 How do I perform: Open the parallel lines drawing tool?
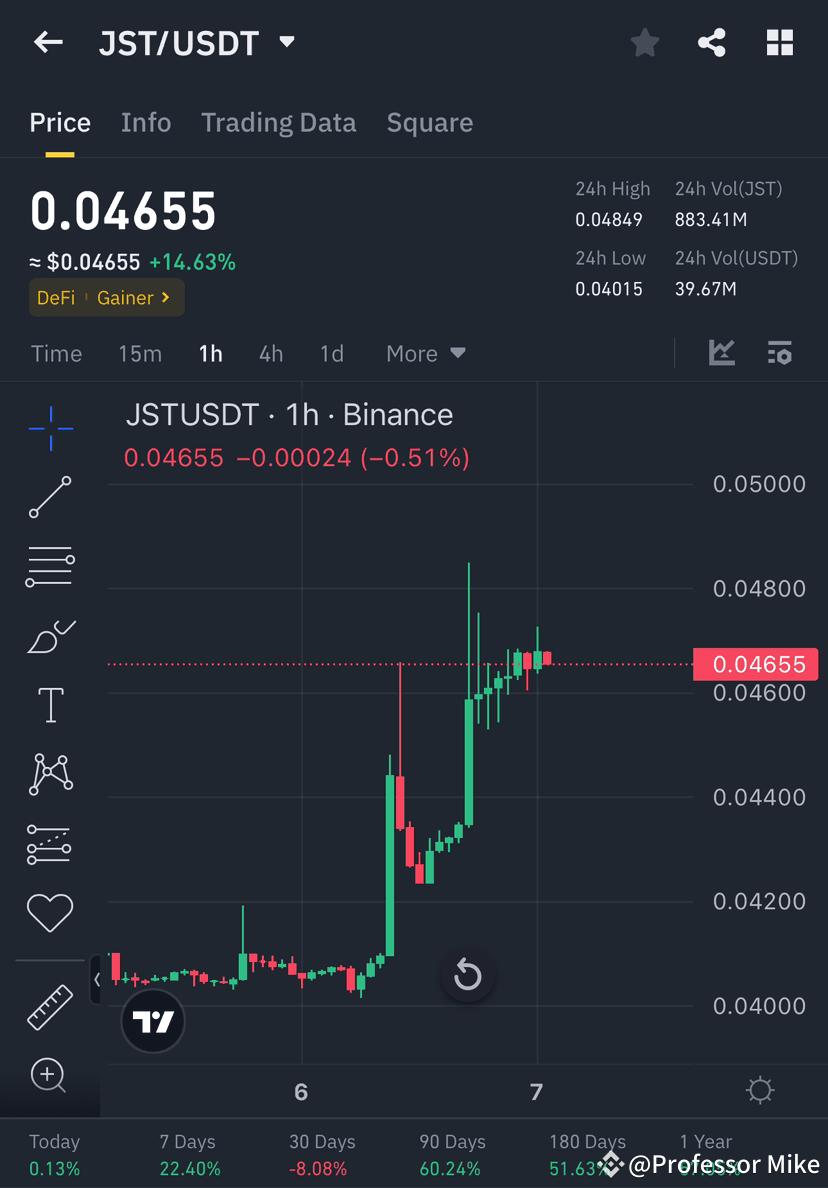(x=50, y=565)
